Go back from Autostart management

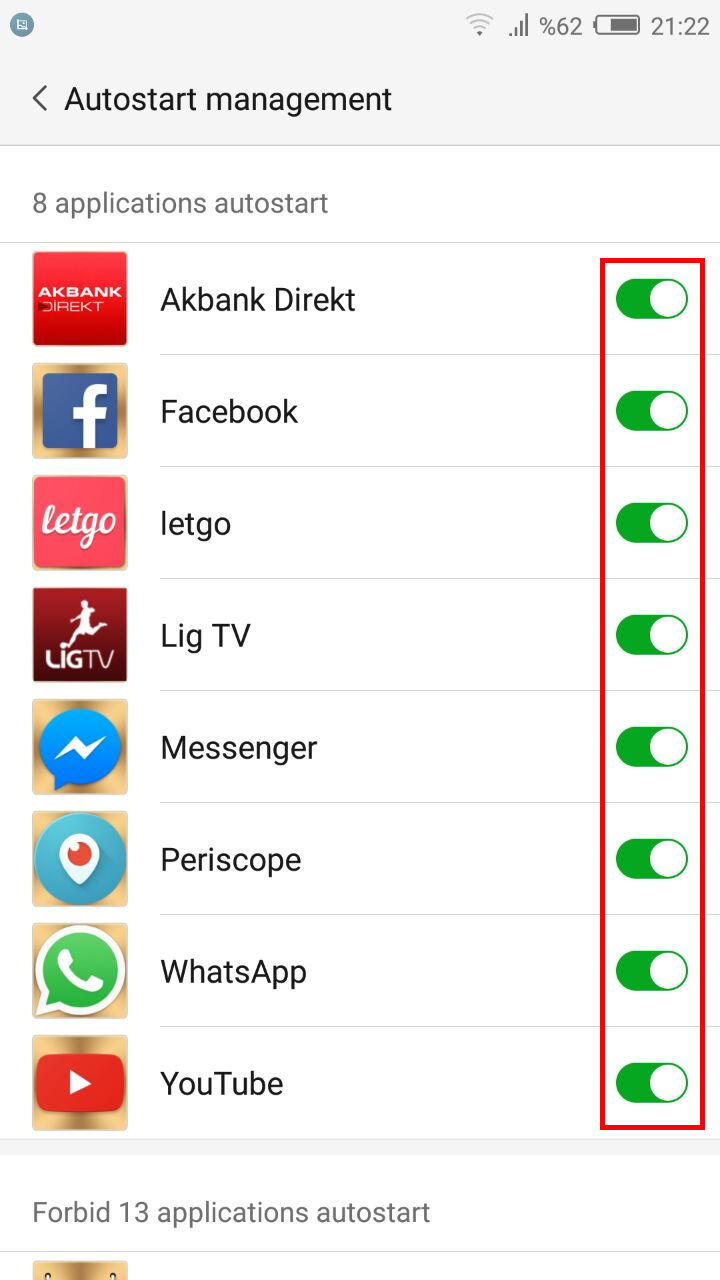pos(40,99)
